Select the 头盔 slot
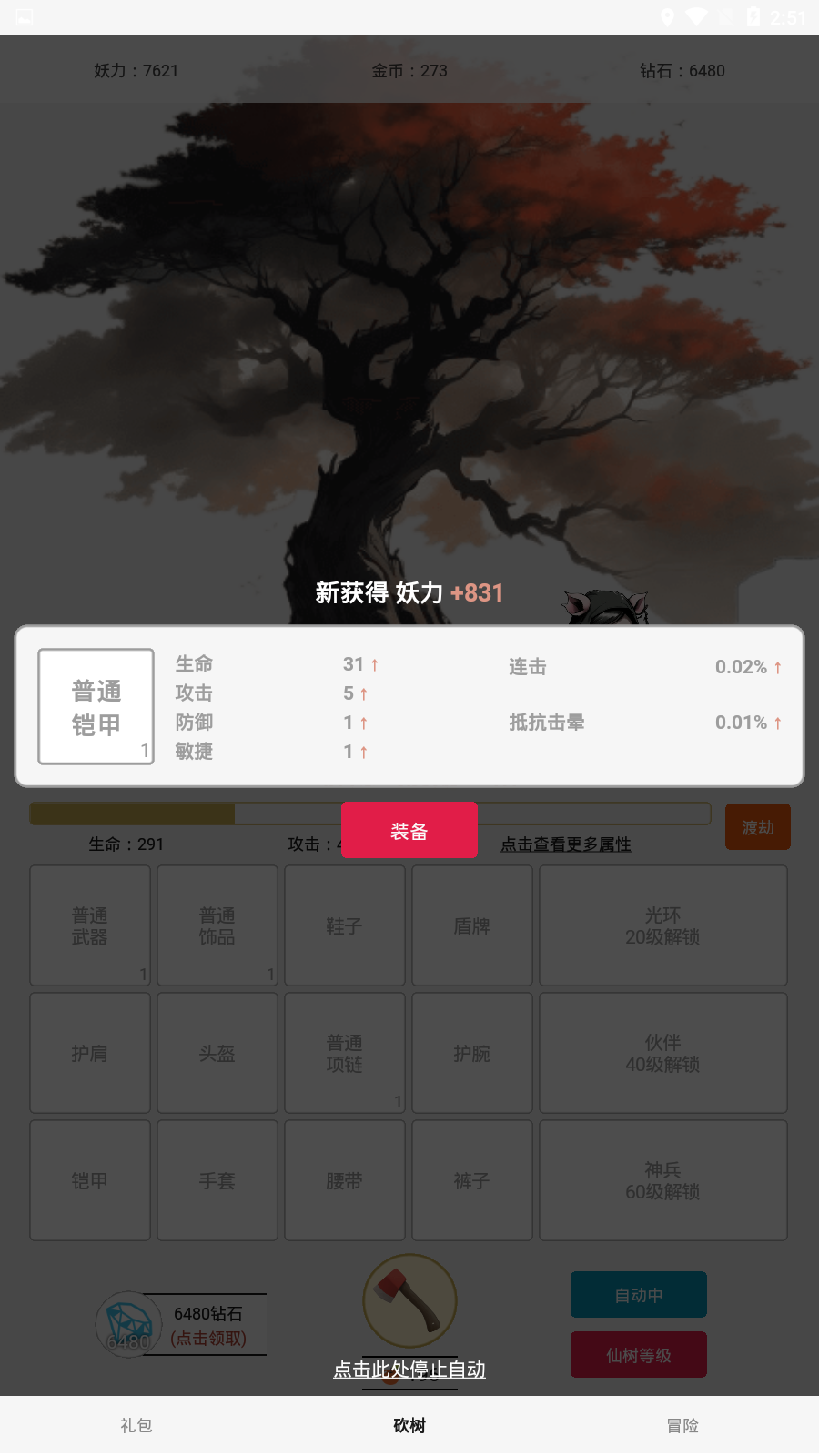The width and height of the screenshot is (819, 1456). pos(217,1053)
